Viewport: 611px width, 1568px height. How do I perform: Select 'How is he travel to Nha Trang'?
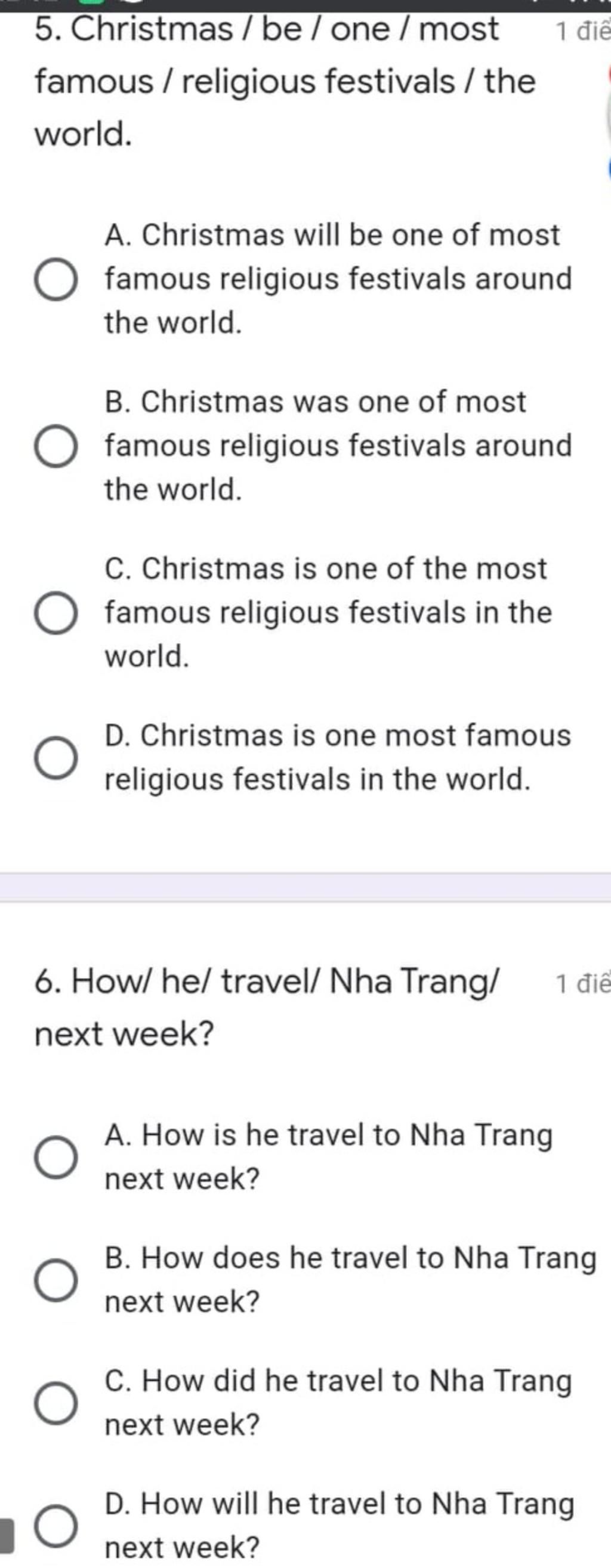pyautogui.click(x=55, y=1156)
